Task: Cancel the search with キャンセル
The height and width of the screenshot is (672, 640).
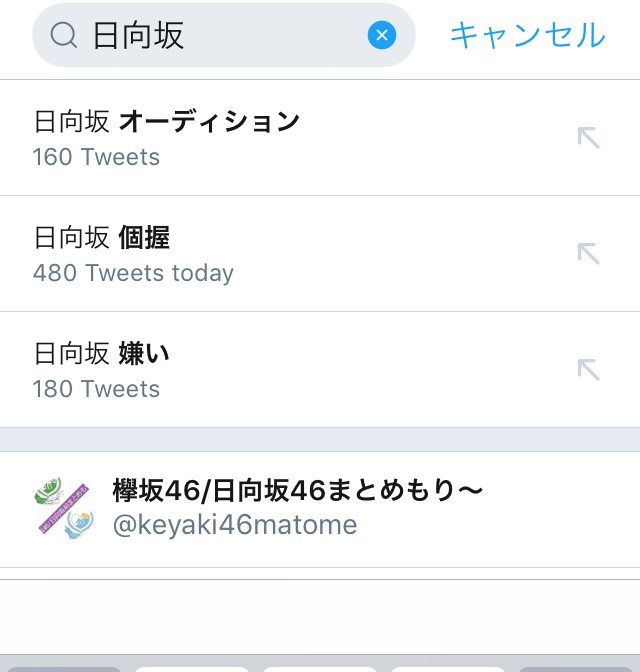Action: 527,35
